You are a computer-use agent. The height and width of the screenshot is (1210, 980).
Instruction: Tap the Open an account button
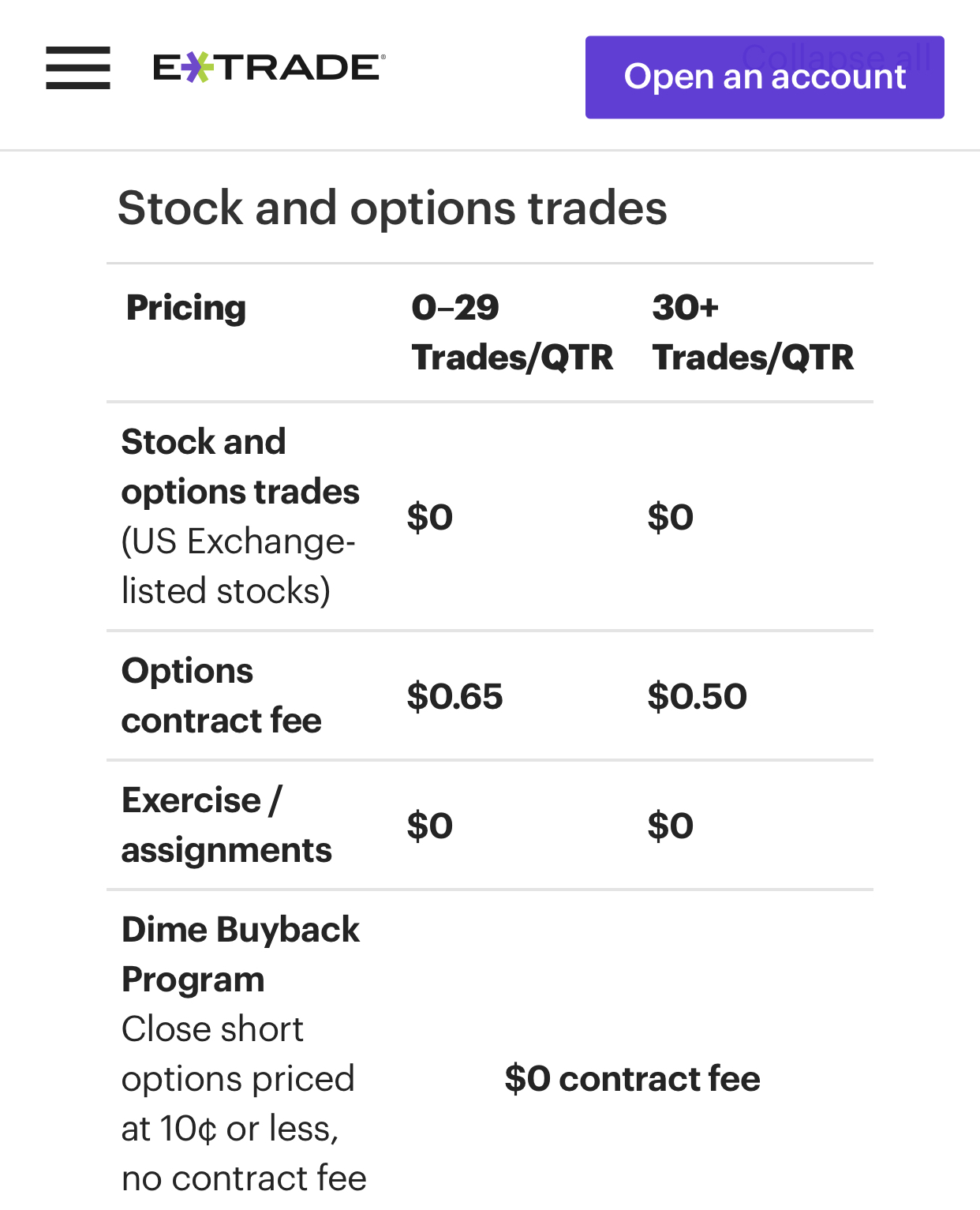[764, 77]
